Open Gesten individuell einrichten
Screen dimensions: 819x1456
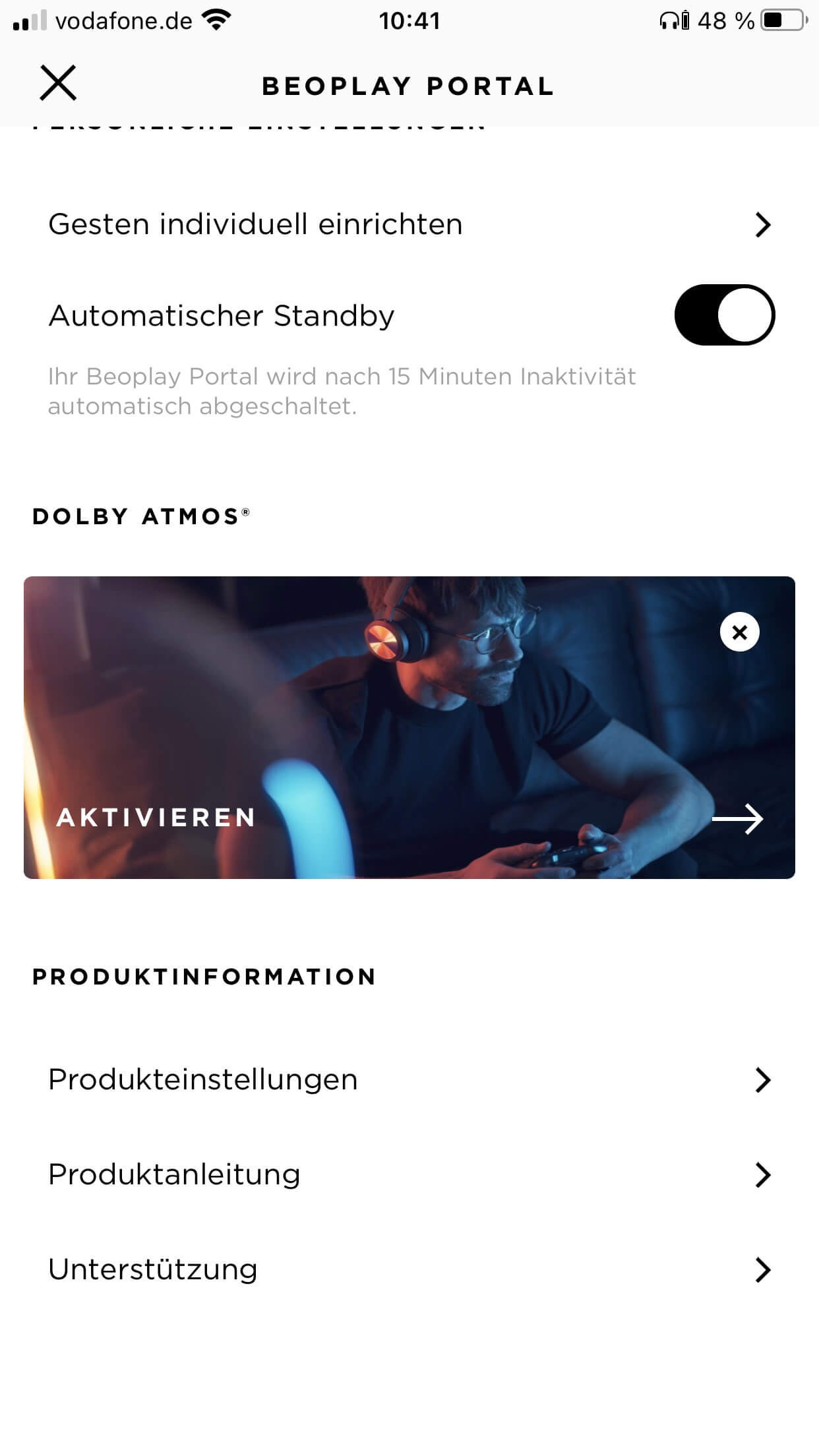tap(409, 224)
